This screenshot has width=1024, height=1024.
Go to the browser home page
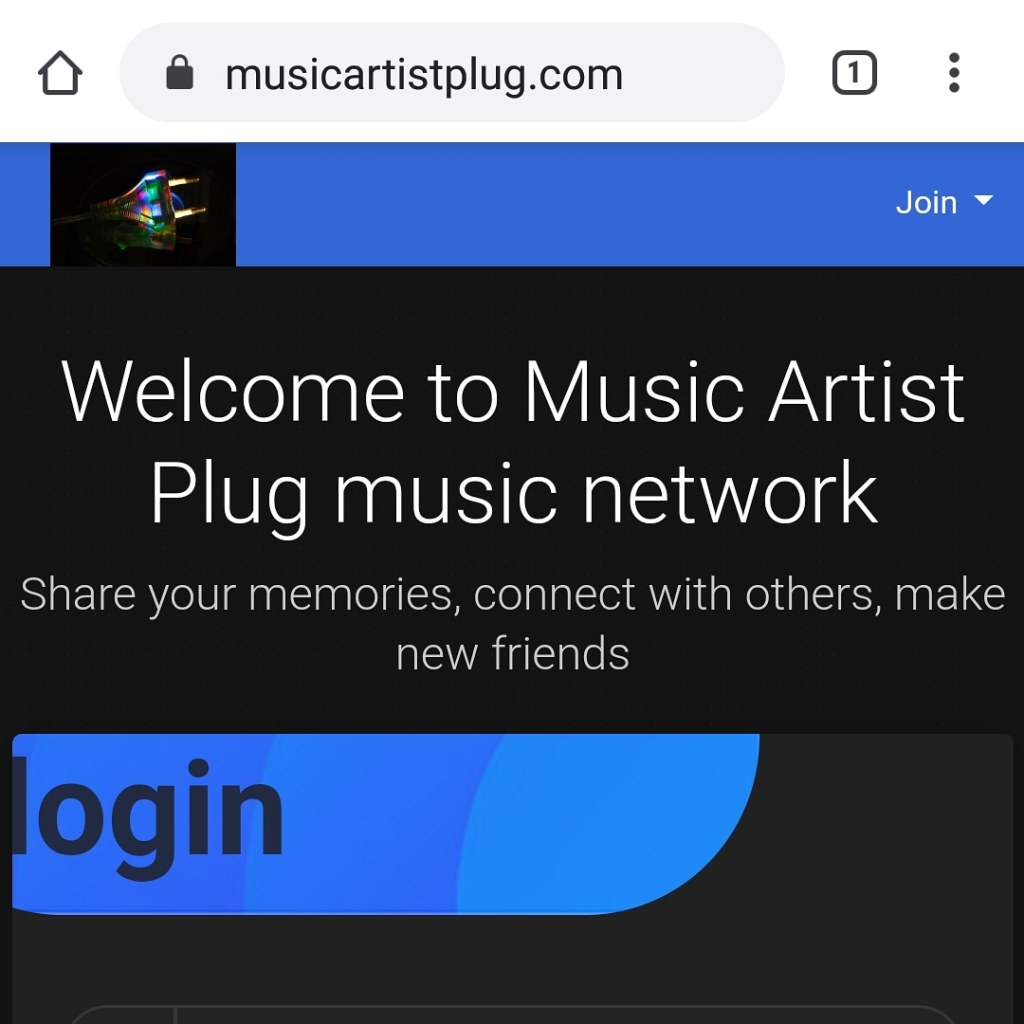tap(60, 74)
